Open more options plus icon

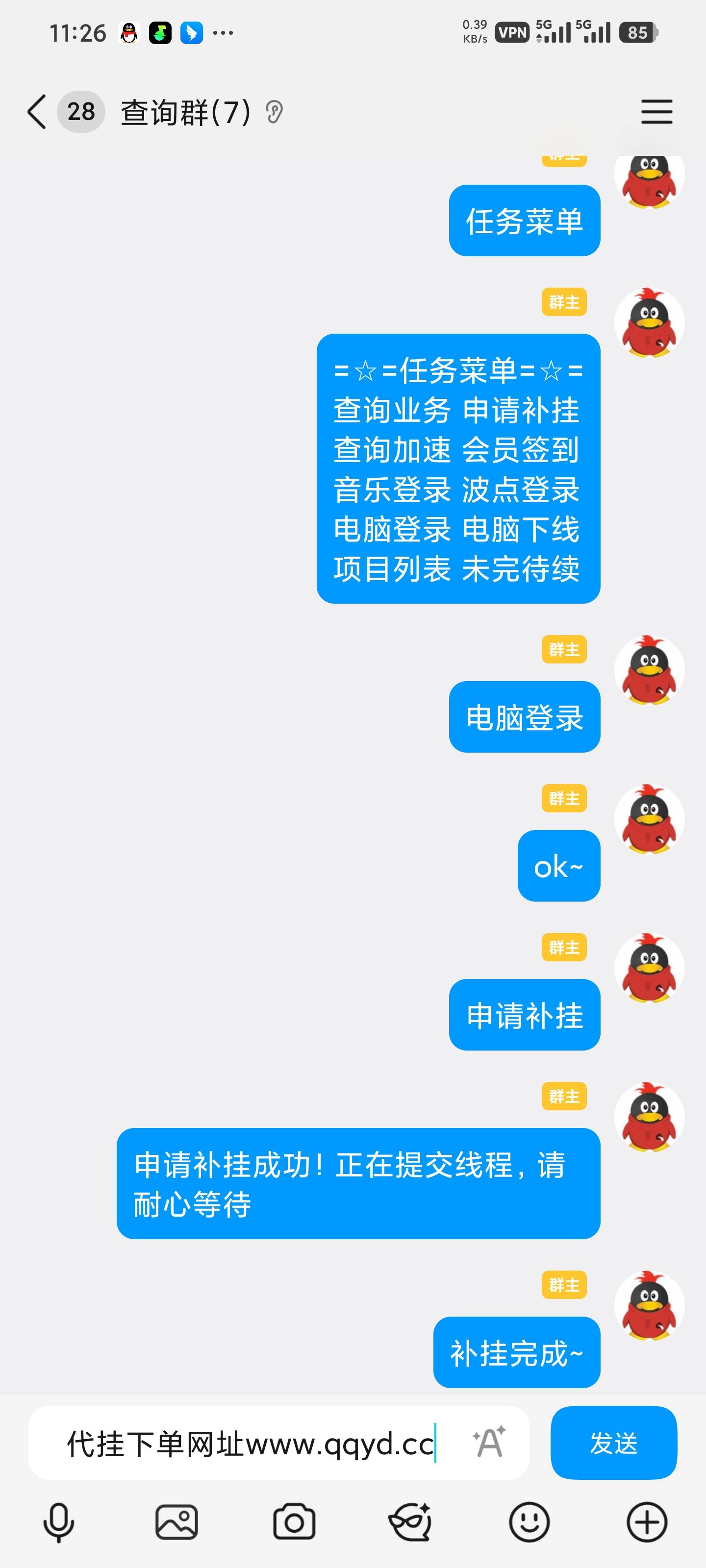coord(646,1522)
